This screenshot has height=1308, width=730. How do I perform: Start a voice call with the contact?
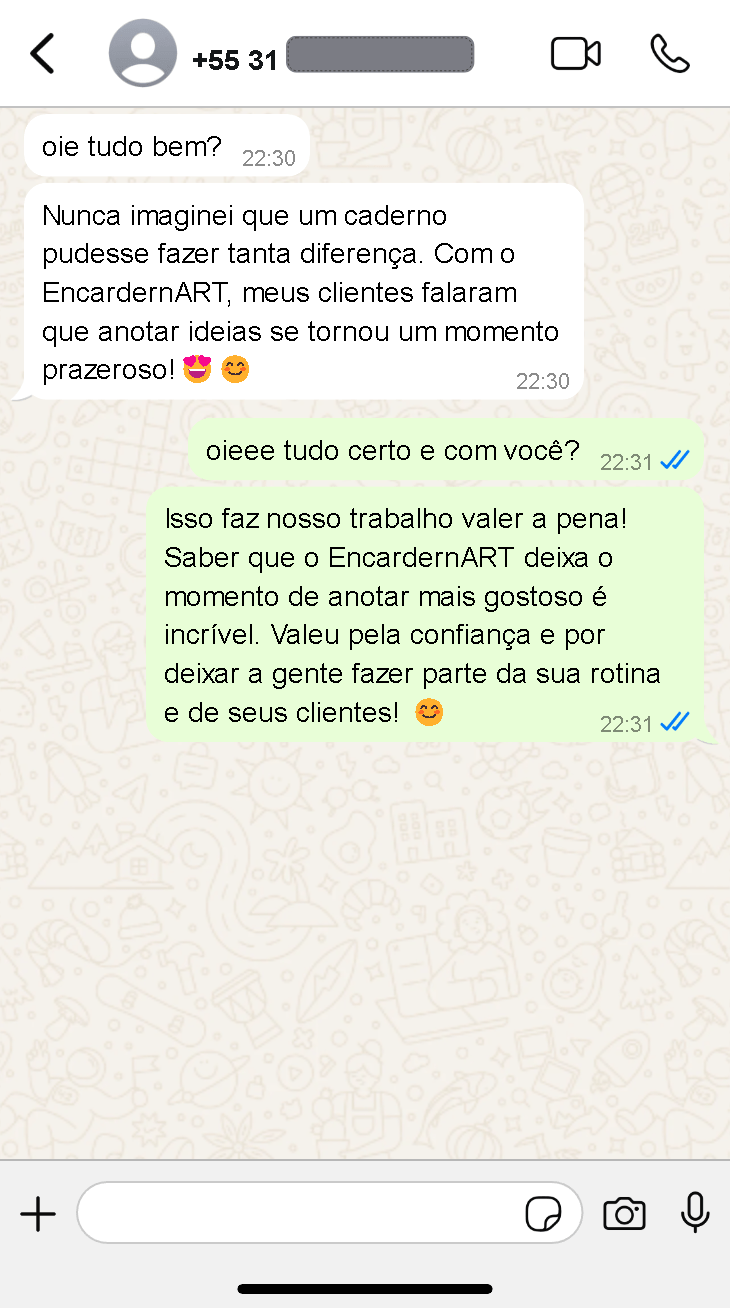[670, 53]
